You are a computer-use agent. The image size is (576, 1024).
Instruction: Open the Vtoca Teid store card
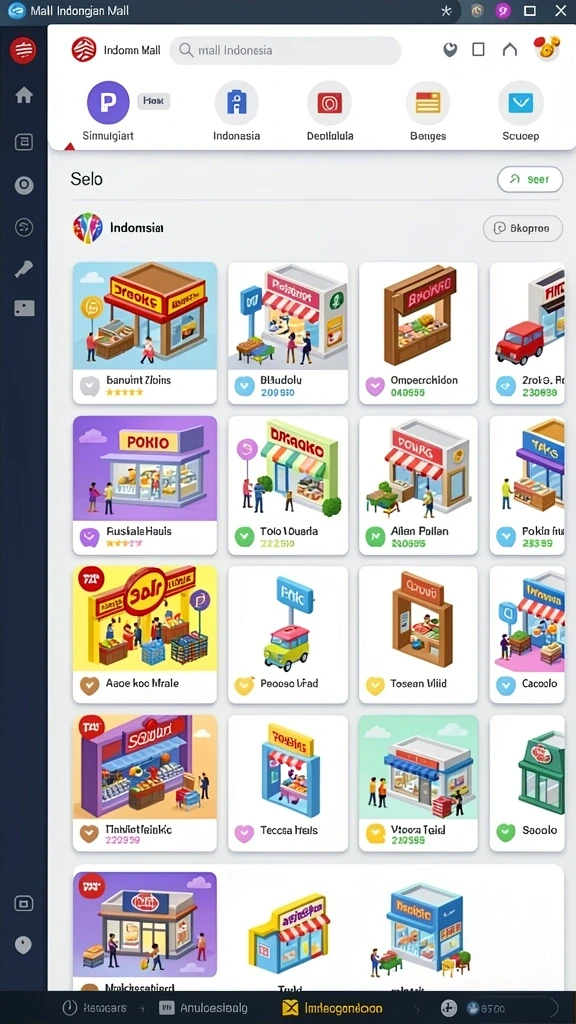point(418,783)
